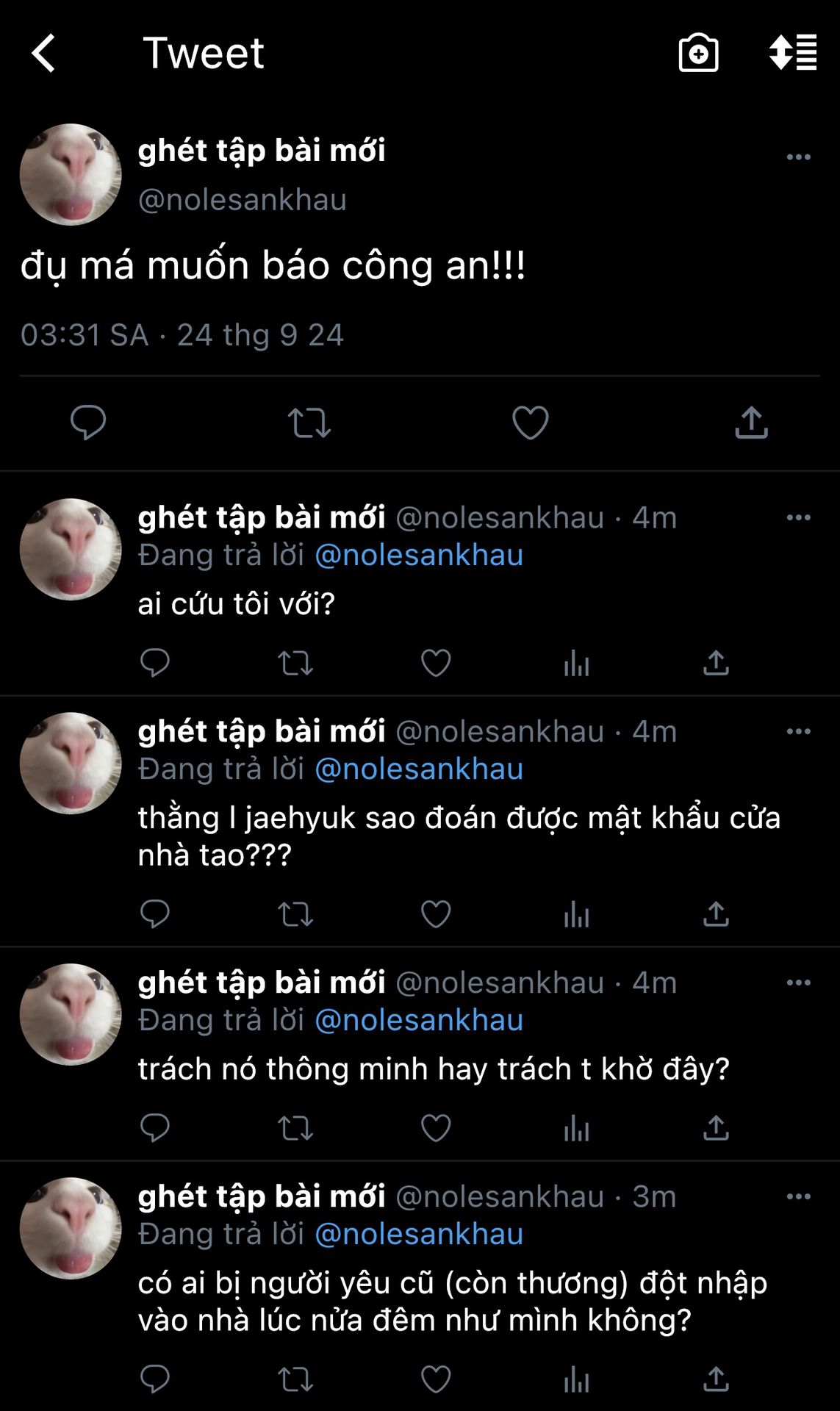Tap the camera icon in the header
The height and width of the screenshot is (1411, 840).
(x=697, y=53)
